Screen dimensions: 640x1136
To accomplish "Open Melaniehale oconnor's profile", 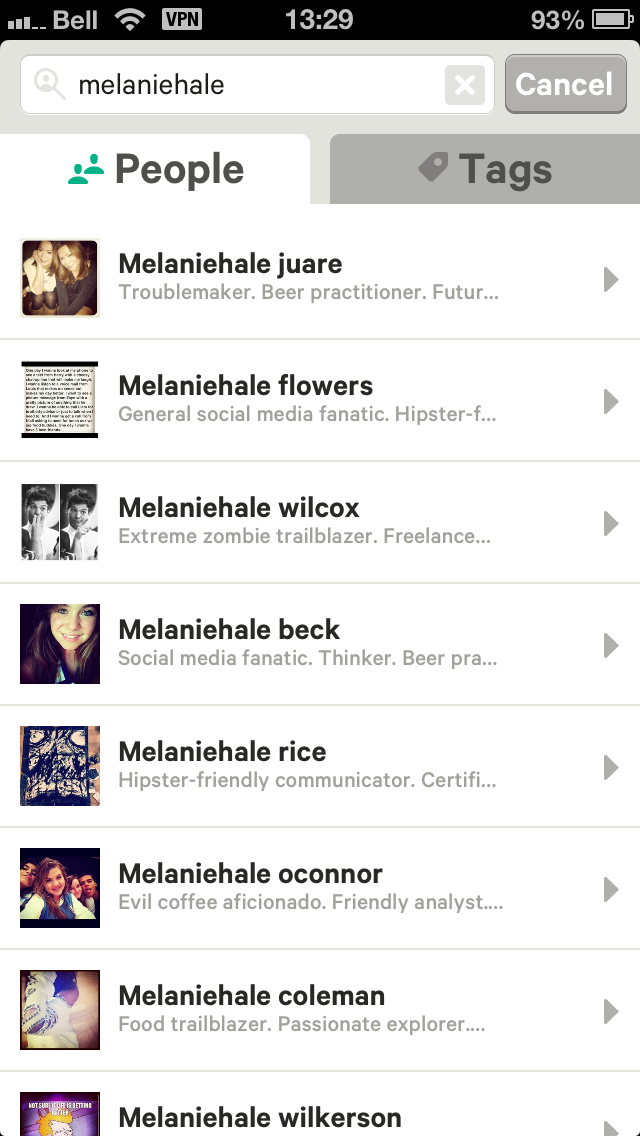I will pyautogui.click(x=320, y=888).
